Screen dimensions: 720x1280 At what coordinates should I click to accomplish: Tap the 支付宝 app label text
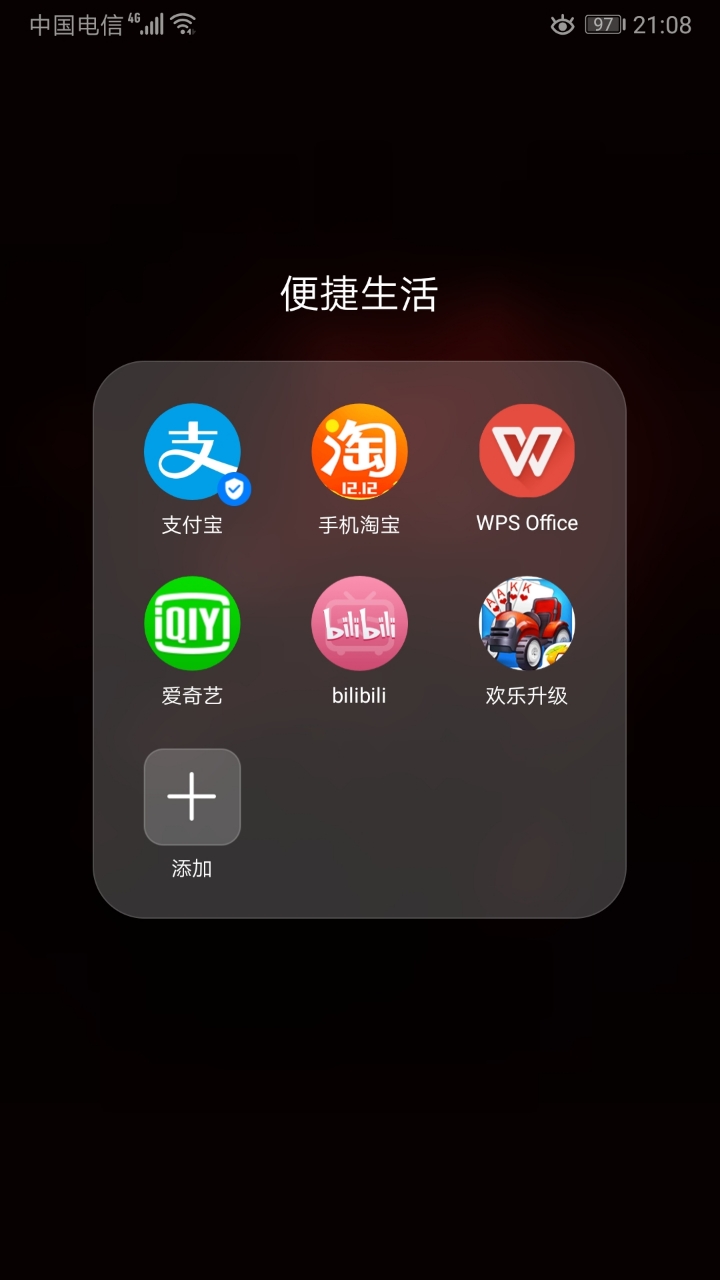pyautogui.click(x=192, y=523)
